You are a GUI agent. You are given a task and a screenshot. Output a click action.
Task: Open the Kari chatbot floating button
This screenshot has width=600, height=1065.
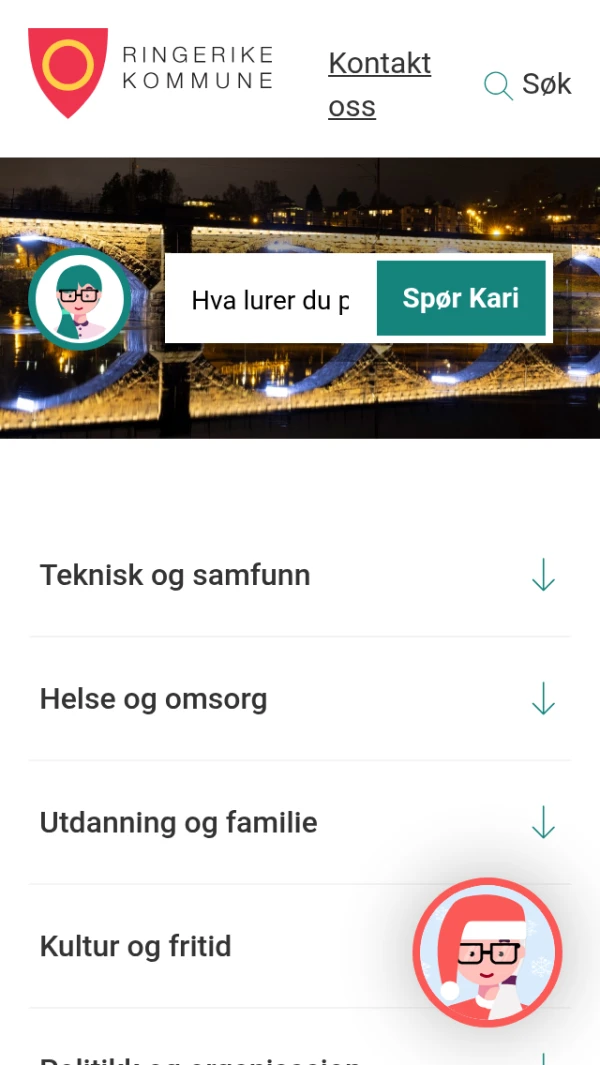coord(487,952)
